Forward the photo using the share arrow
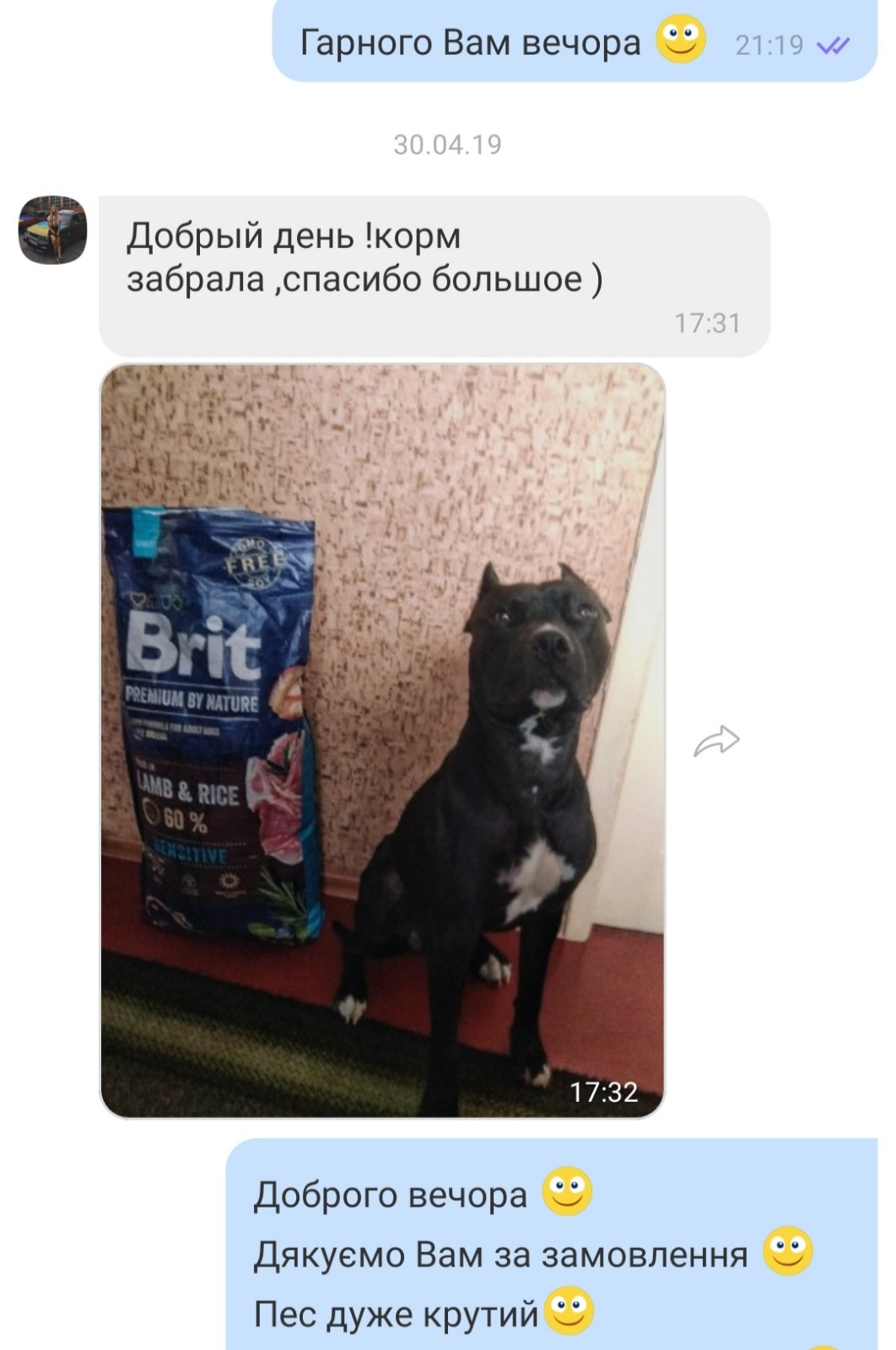Screen dimensions: 896x1350 (x=716, y=742)
